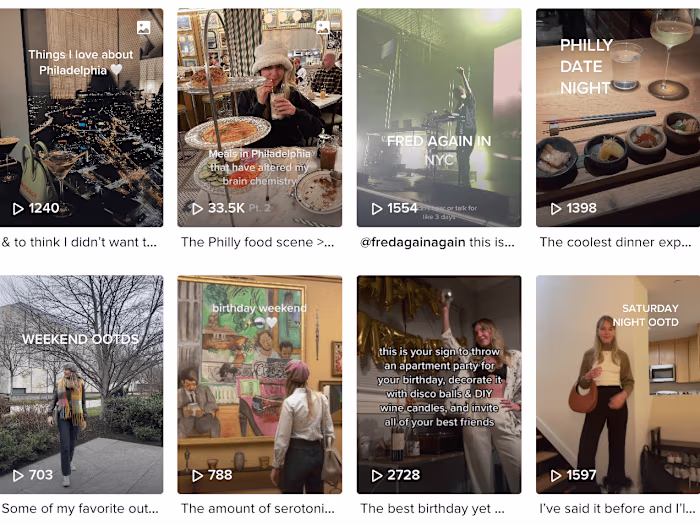
Task: Open the apartment party birthday video
Action: pos(439,385)
